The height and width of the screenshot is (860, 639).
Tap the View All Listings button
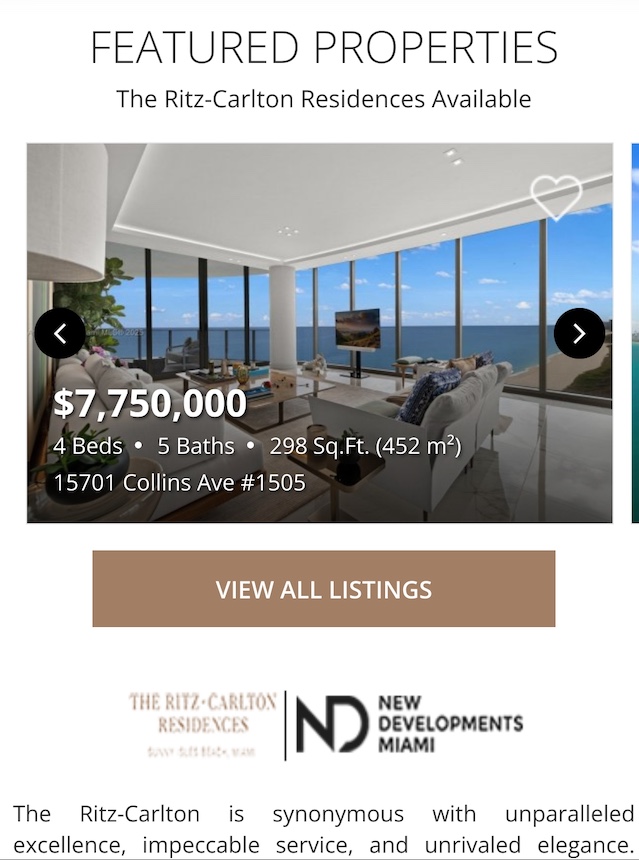pos(323,589)
